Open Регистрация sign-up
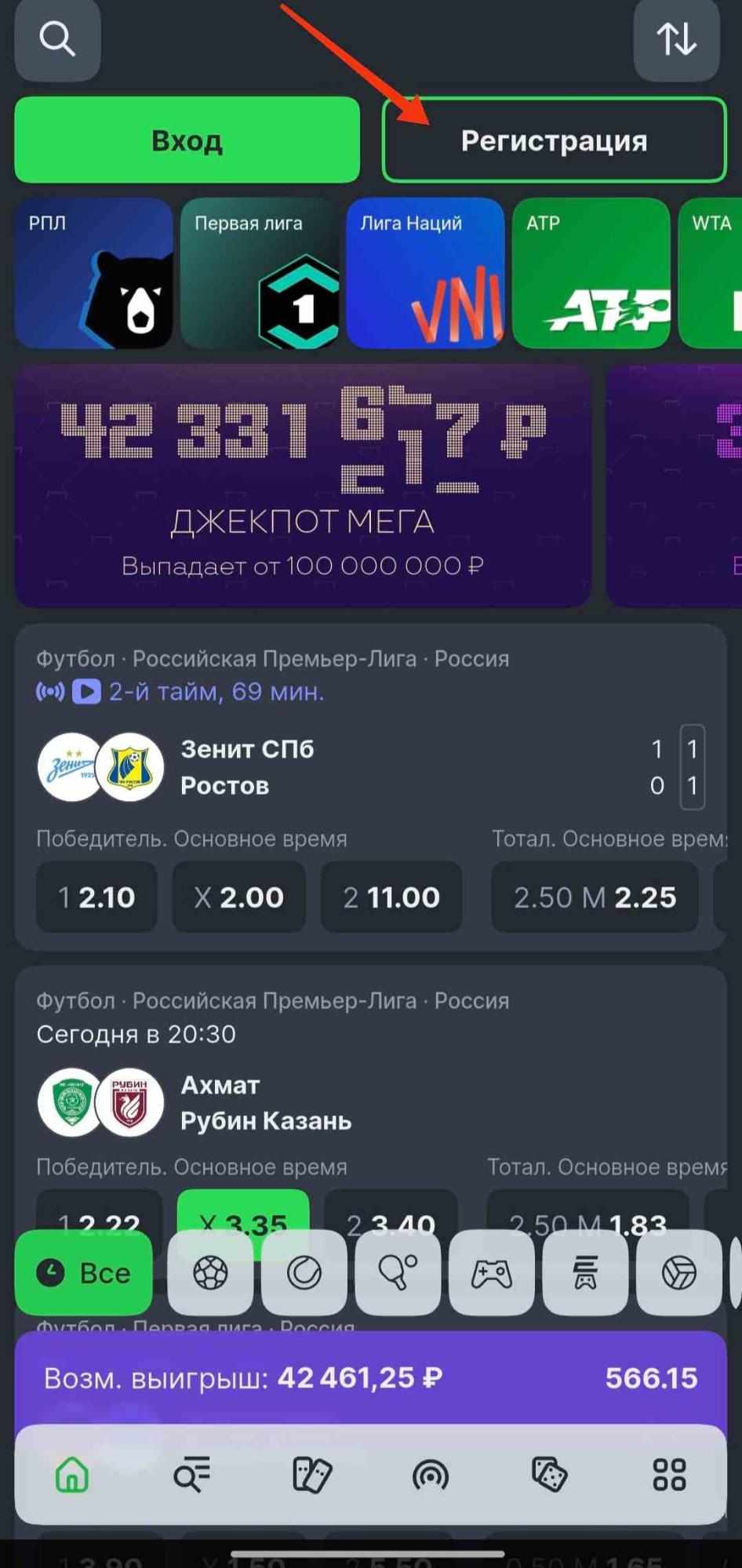The height and width of the screenshot is (1568, 742). point(554,140)
